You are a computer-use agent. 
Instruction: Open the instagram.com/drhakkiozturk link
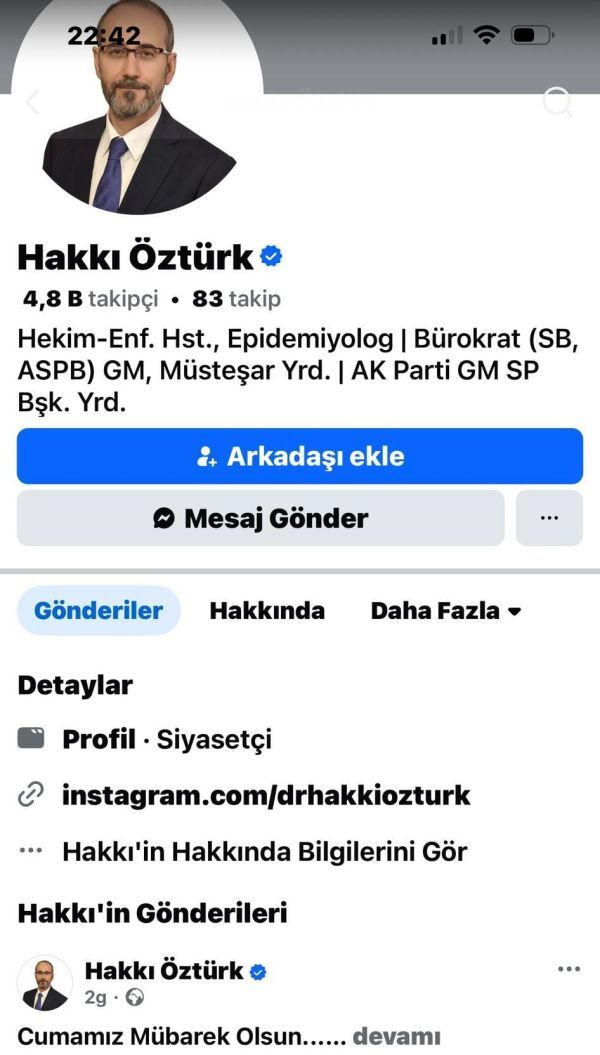pos(266,795)
